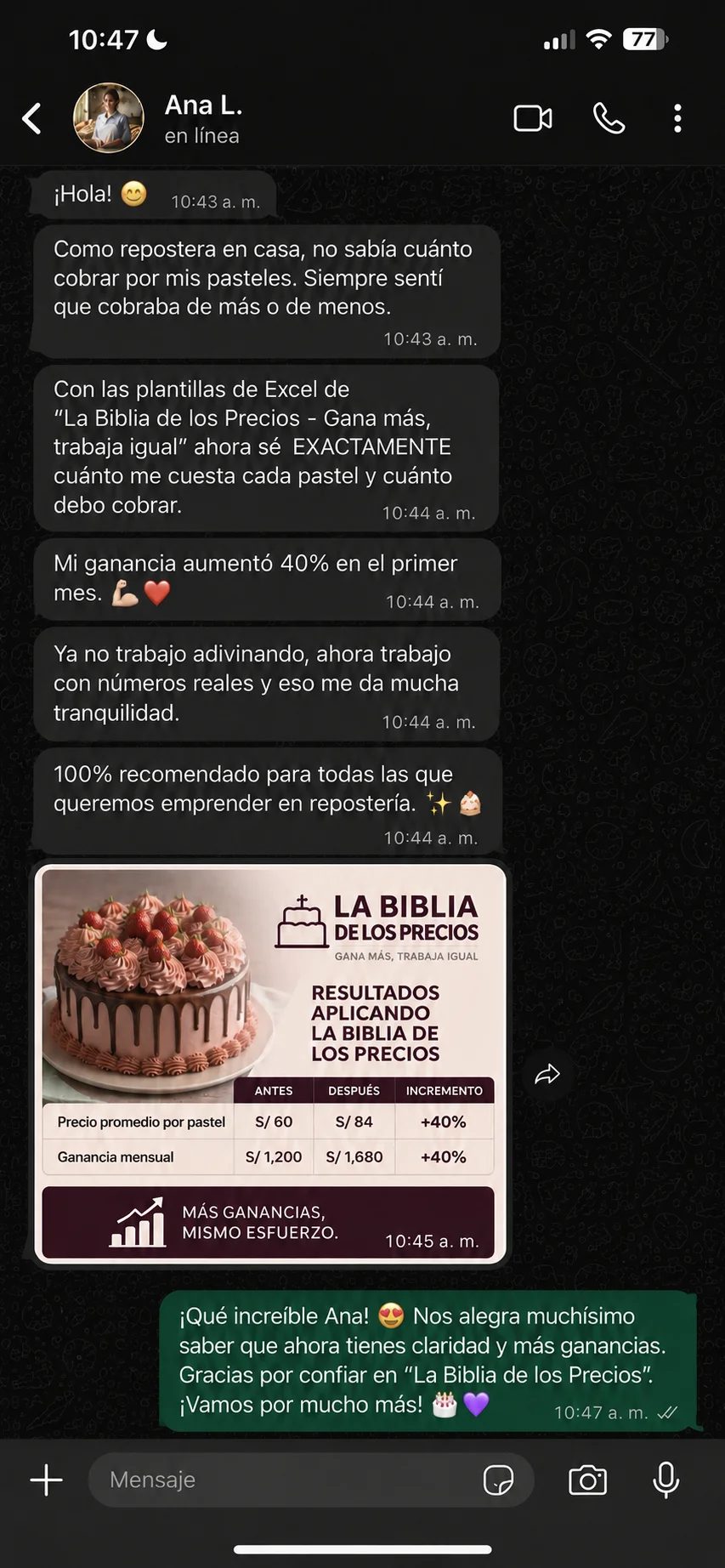
Task: Tap the microphone to record a voice message
Action: click(x=666, y=1480)
